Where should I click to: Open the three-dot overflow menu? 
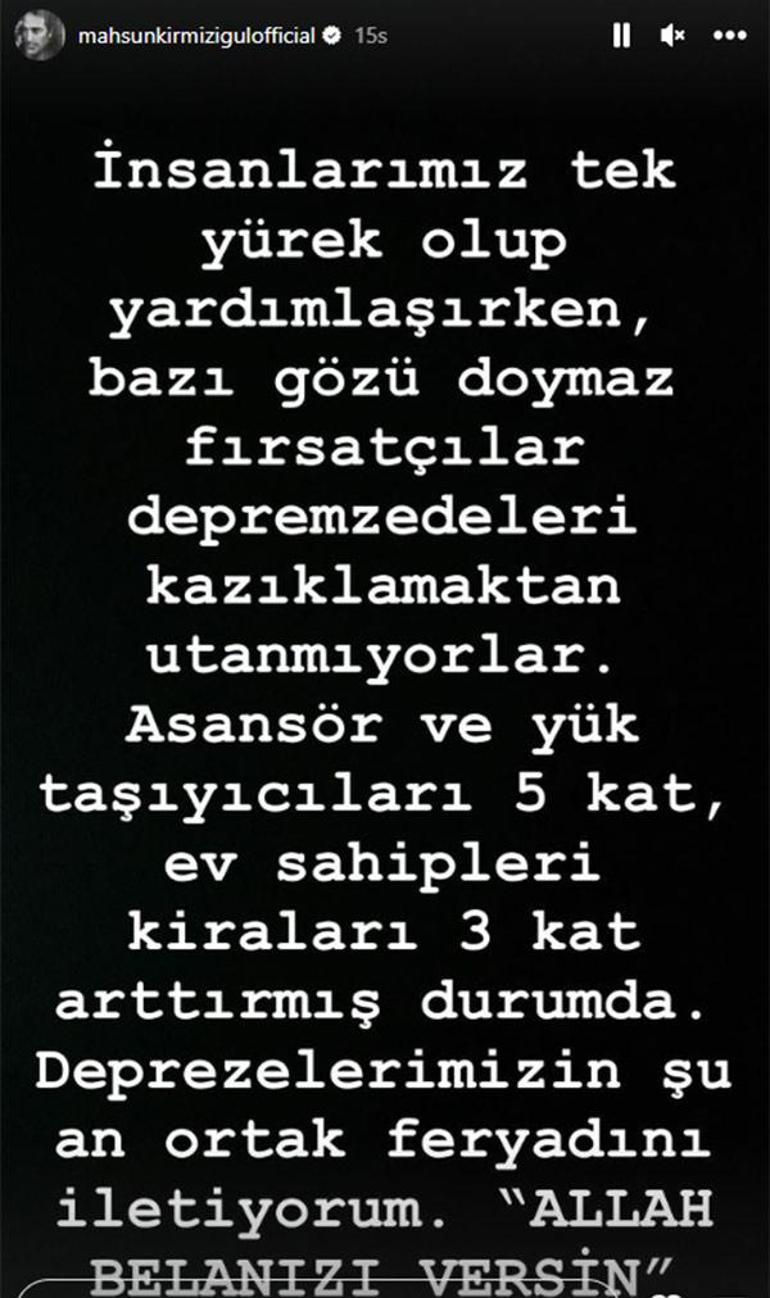click(729, 36)
